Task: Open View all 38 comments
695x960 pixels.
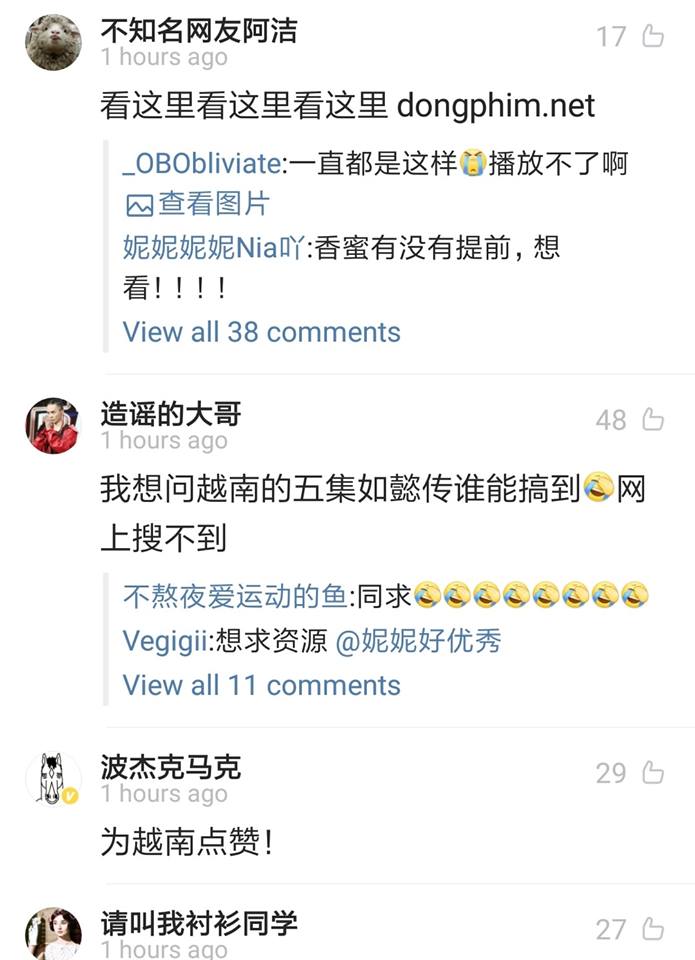Action: pos(261,332)
